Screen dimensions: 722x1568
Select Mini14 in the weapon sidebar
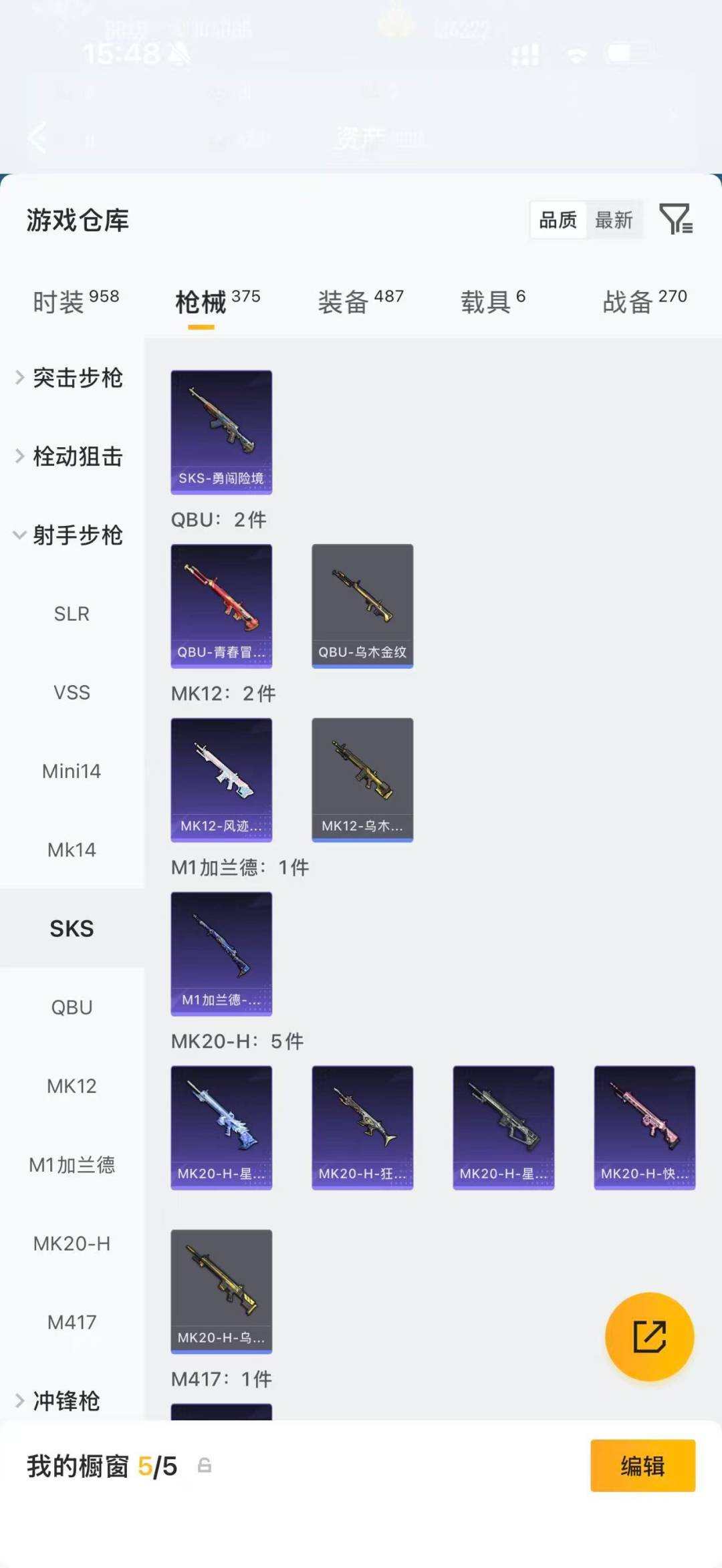tap(73, 771)
